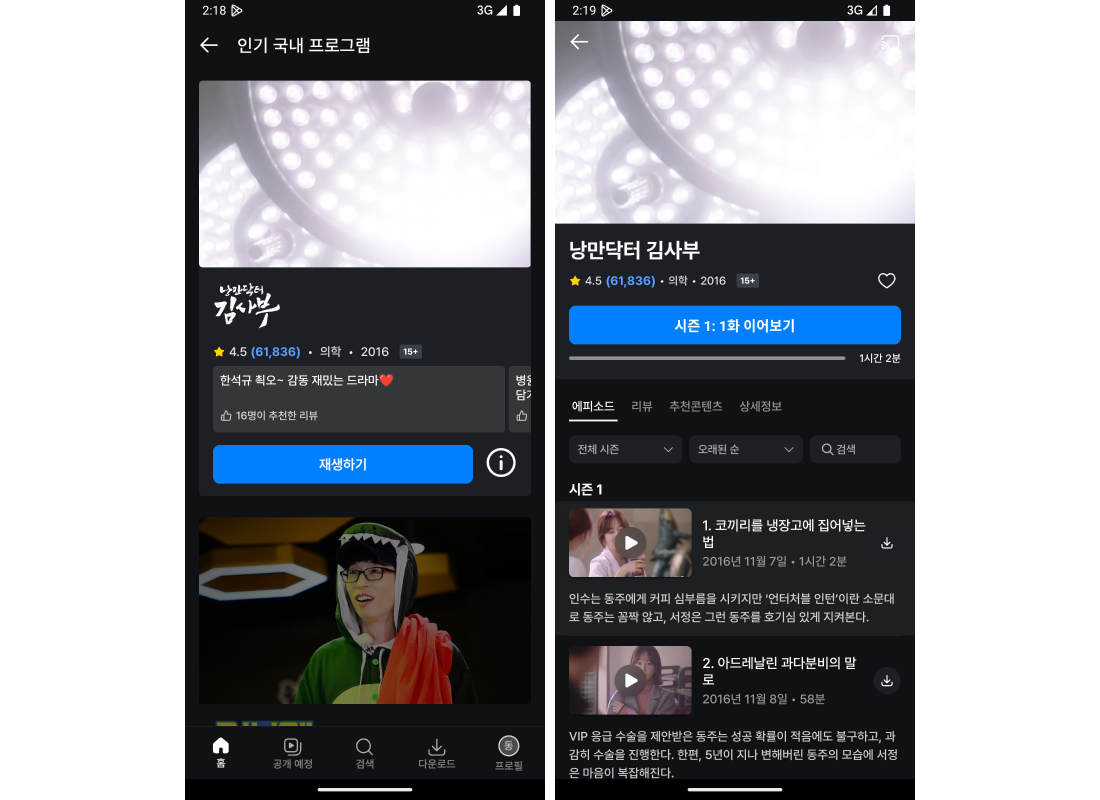Go back from 인기 국내 프로그램 list
The width and height of the screenshot is (1100, 800).
pyautogui.click(x=209, y=45)
